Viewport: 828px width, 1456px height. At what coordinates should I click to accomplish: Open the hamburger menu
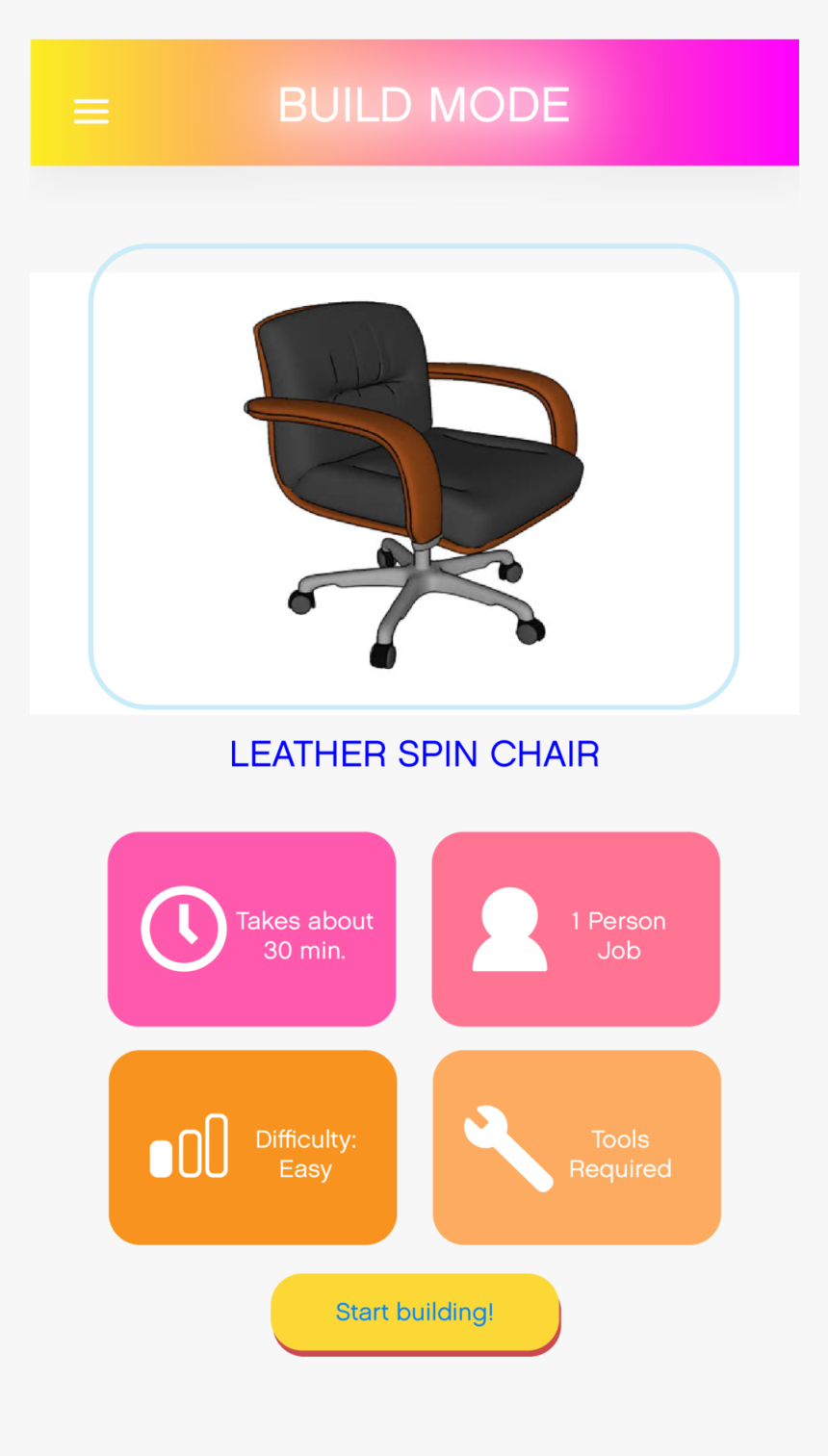[x=91, y=112]
